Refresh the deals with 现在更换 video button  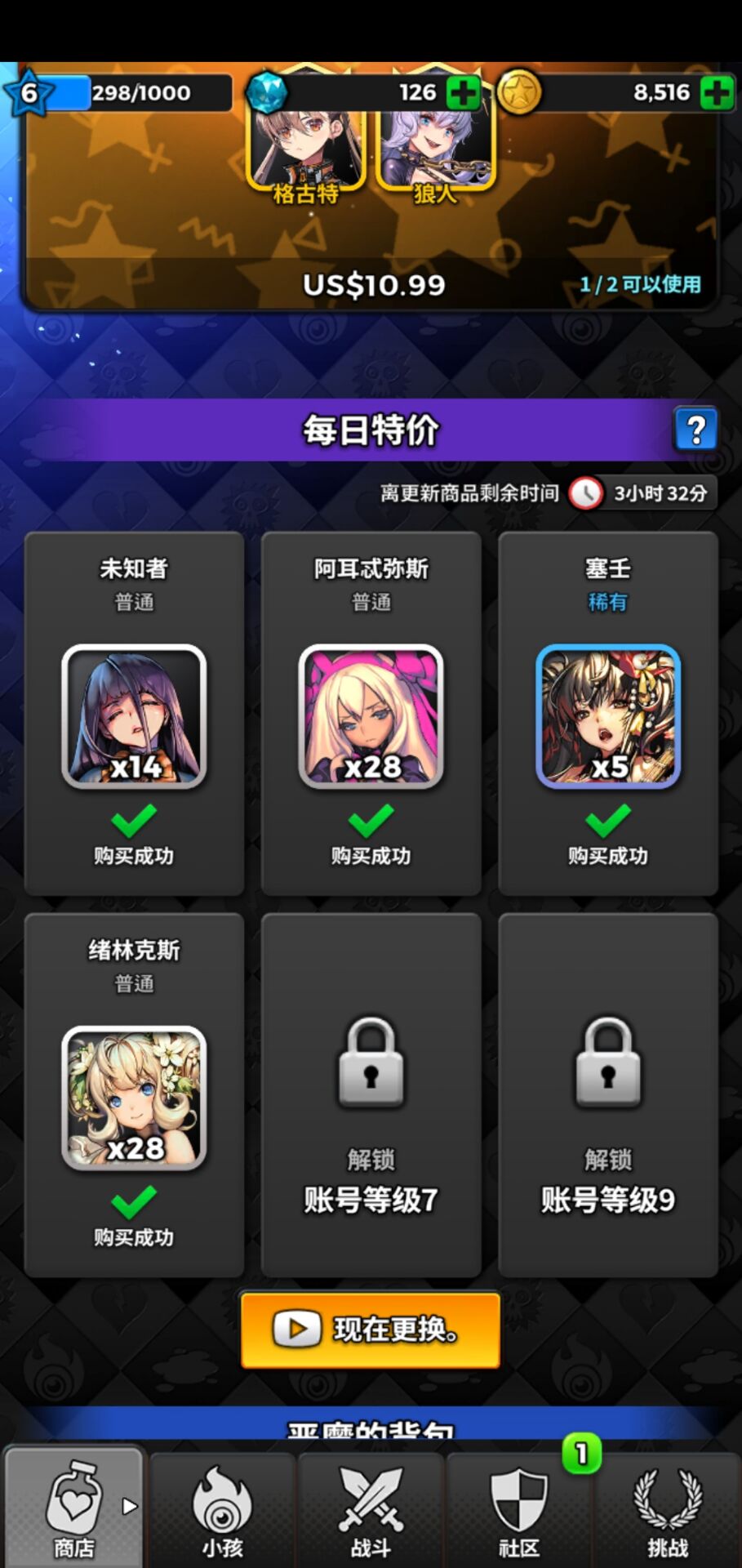[371, 1330]
